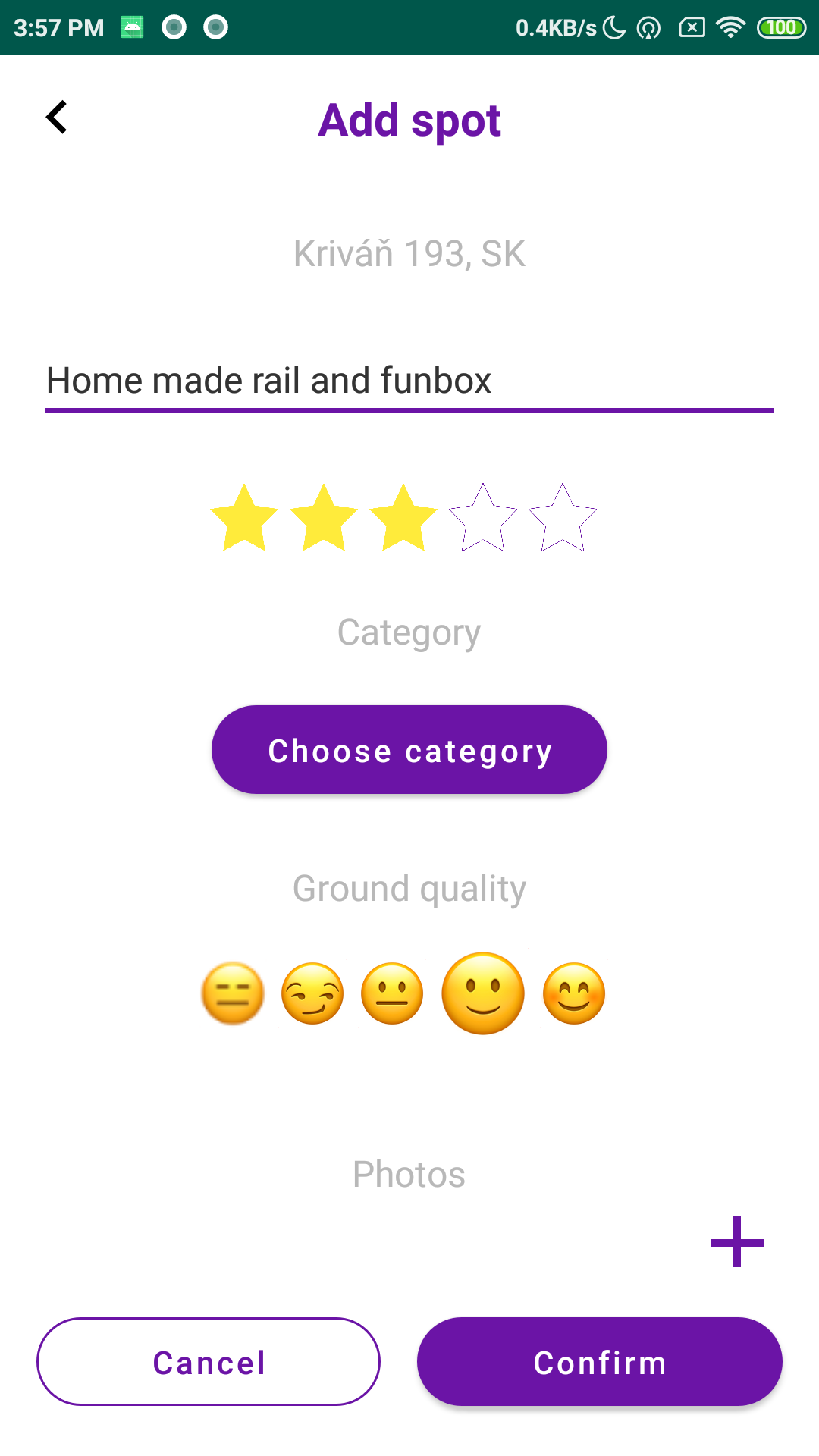Set rating to two stars
The image size is (819, 1456).
click(x=324, y=518)
